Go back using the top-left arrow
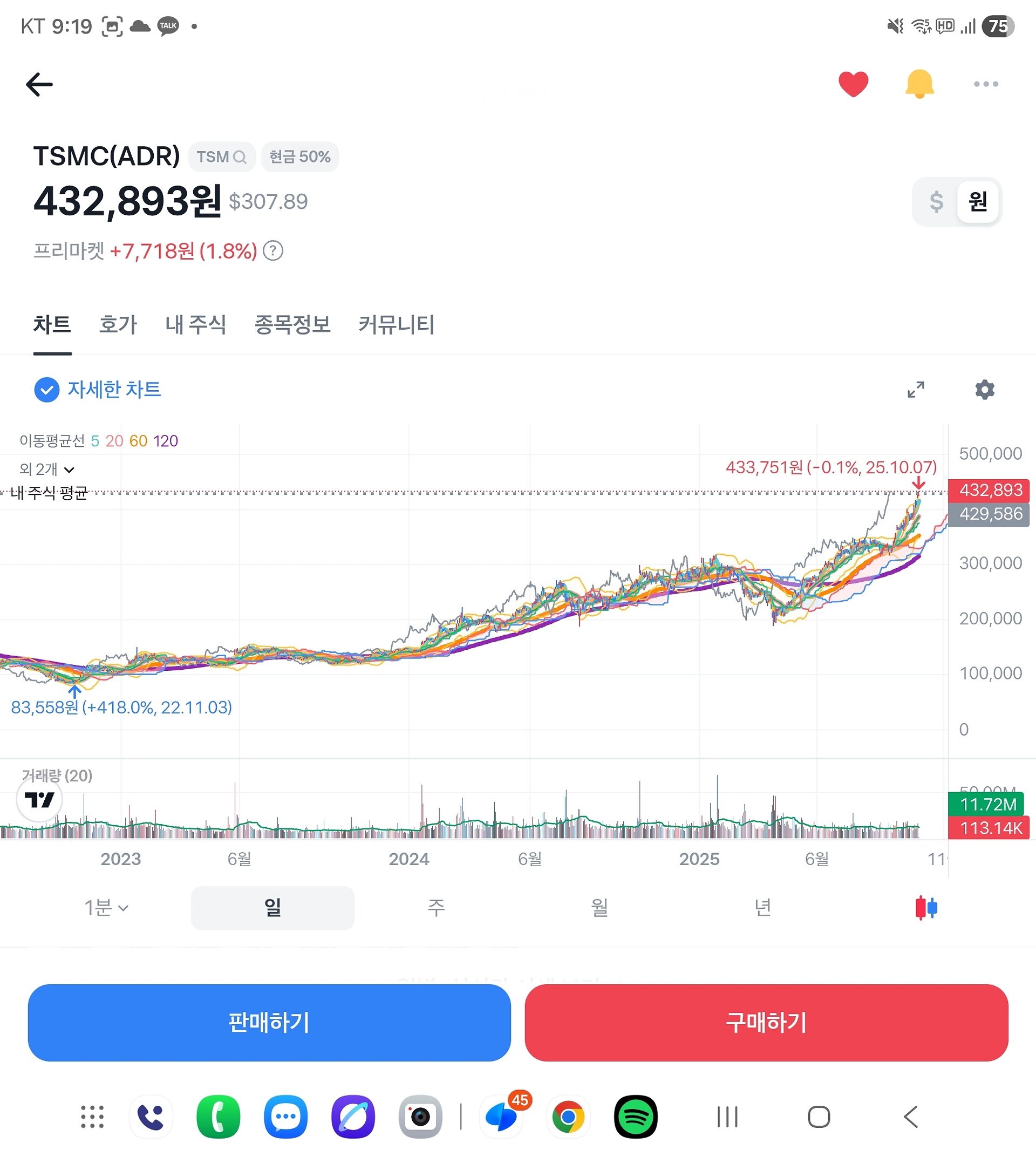This screenshot has width=1036, height=1150. pos(39,84)
